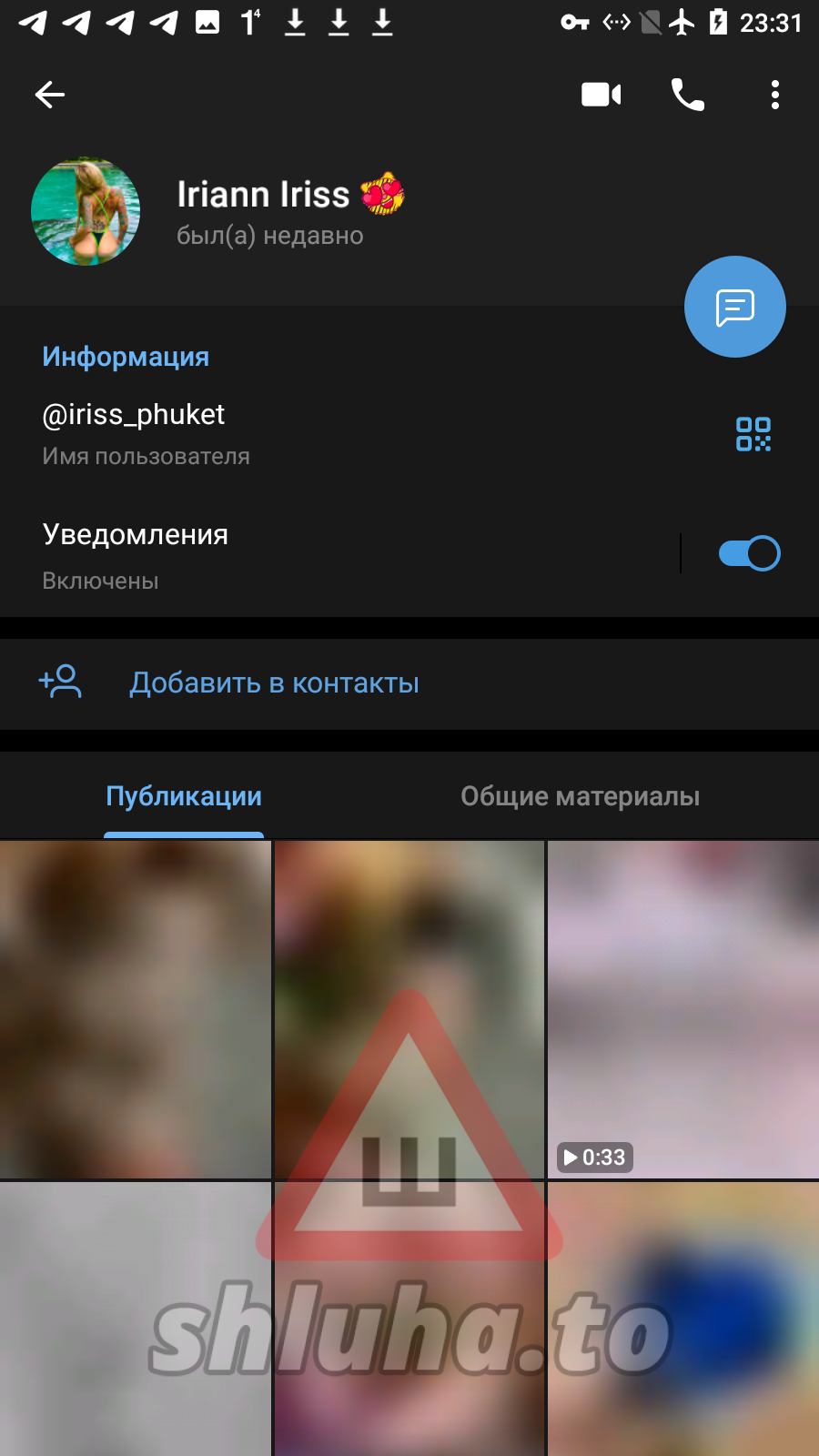Tap Добавить в контакты
The image size is (819, 1456).
coord(274,682)
